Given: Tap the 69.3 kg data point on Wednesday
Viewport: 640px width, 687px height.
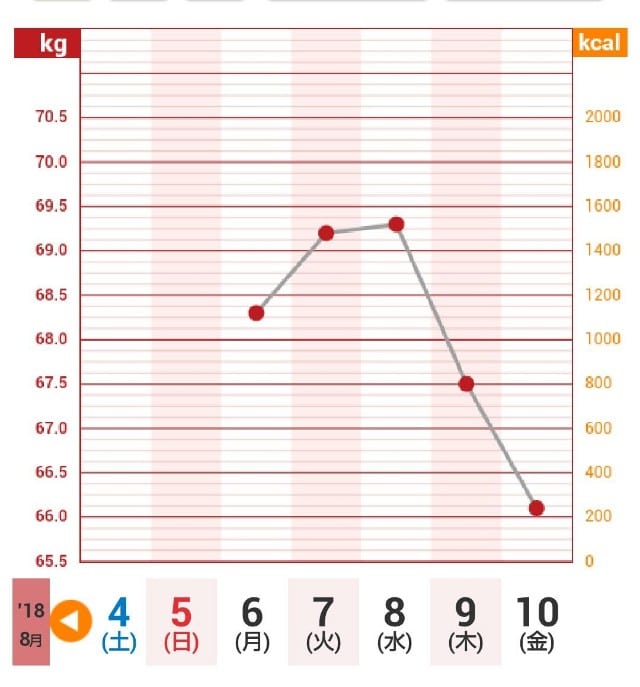Looking at the screenshot, I should click(x=396, y=224).
